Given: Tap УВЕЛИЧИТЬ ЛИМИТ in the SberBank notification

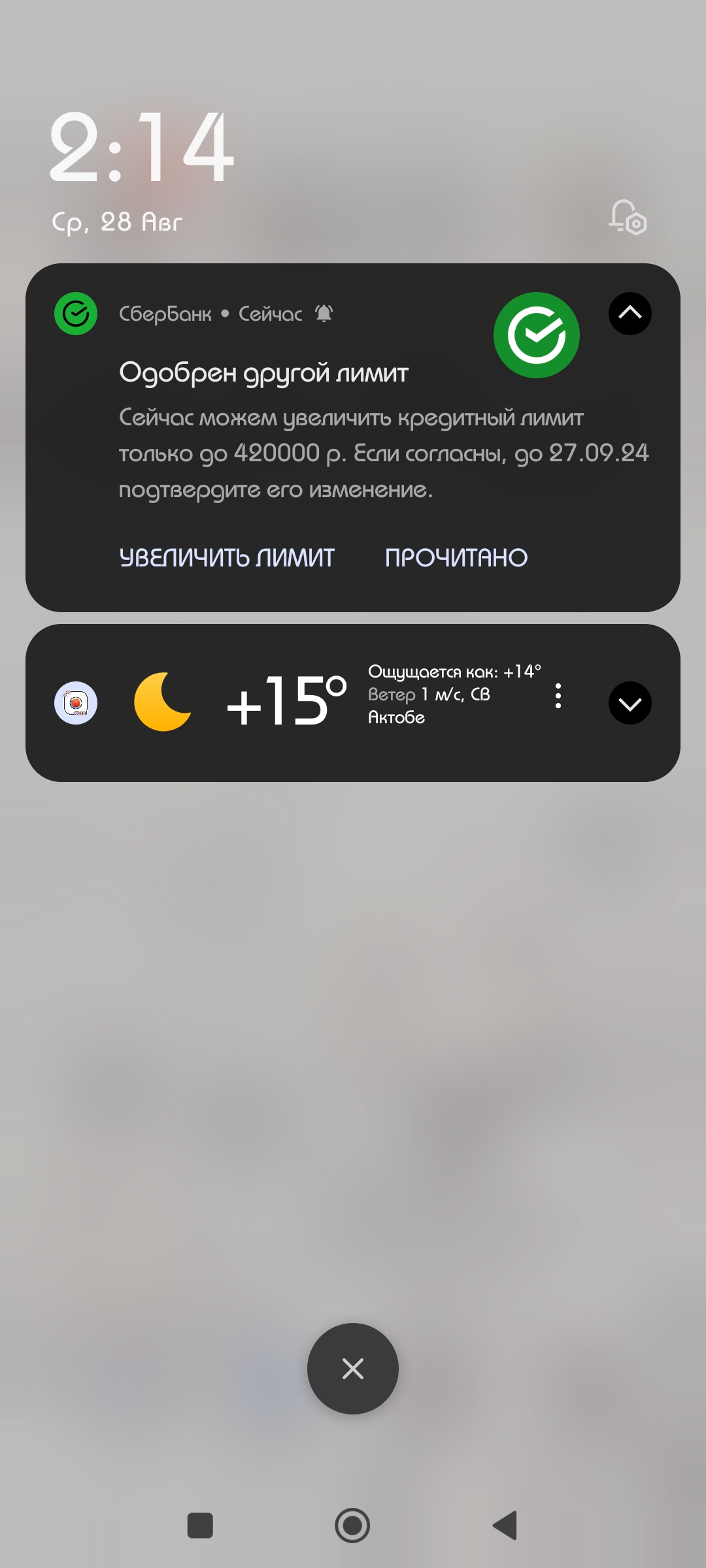Looking at the screenshot, I should pos(227,557).
